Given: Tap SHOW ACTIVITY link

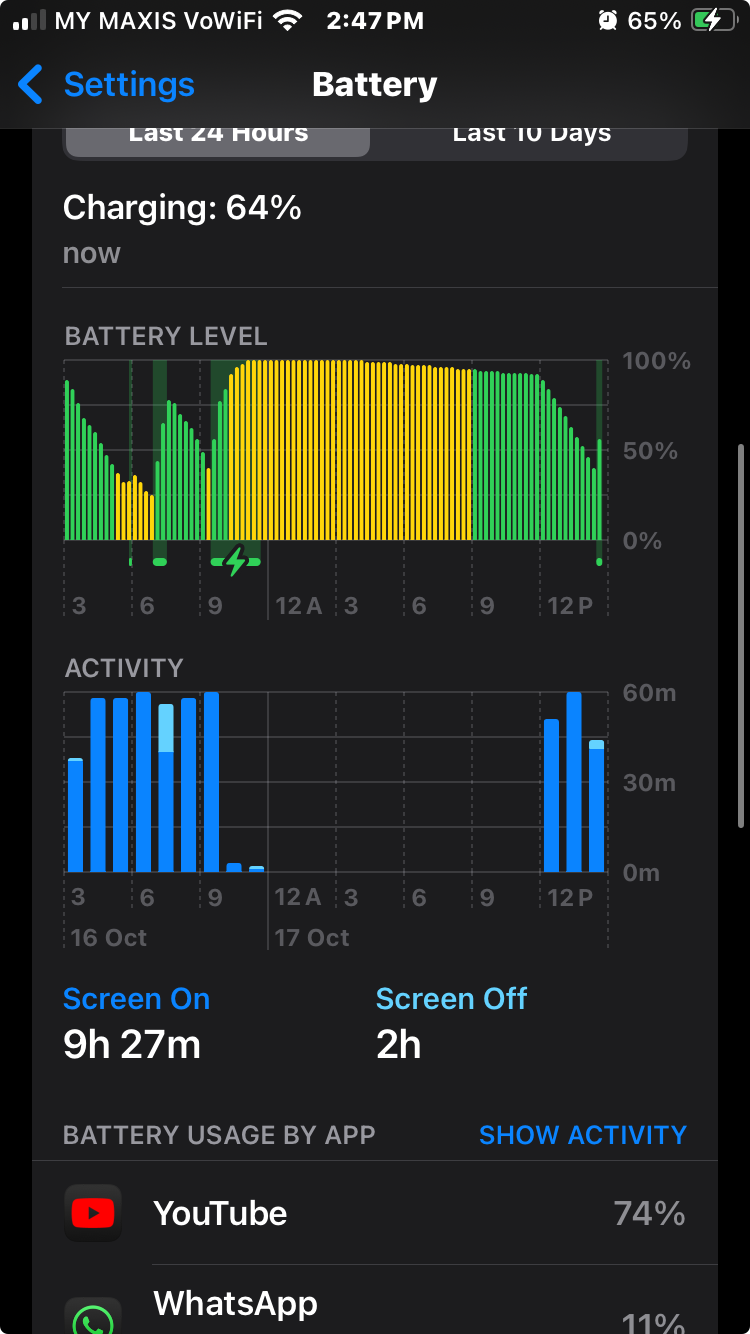Looking at the screenshot, I should 582,1135.
